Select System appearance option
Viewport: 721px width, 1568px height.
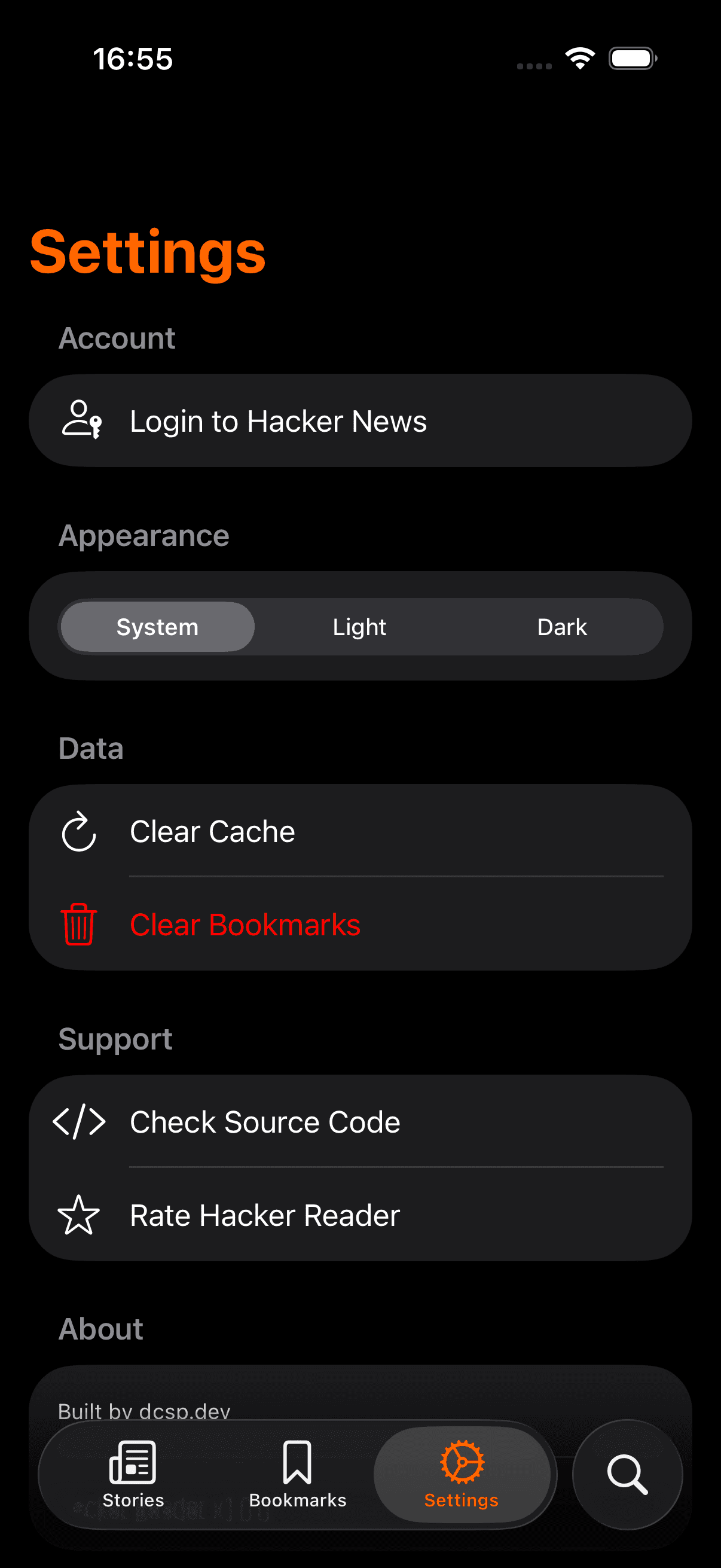tap(158, 627)
